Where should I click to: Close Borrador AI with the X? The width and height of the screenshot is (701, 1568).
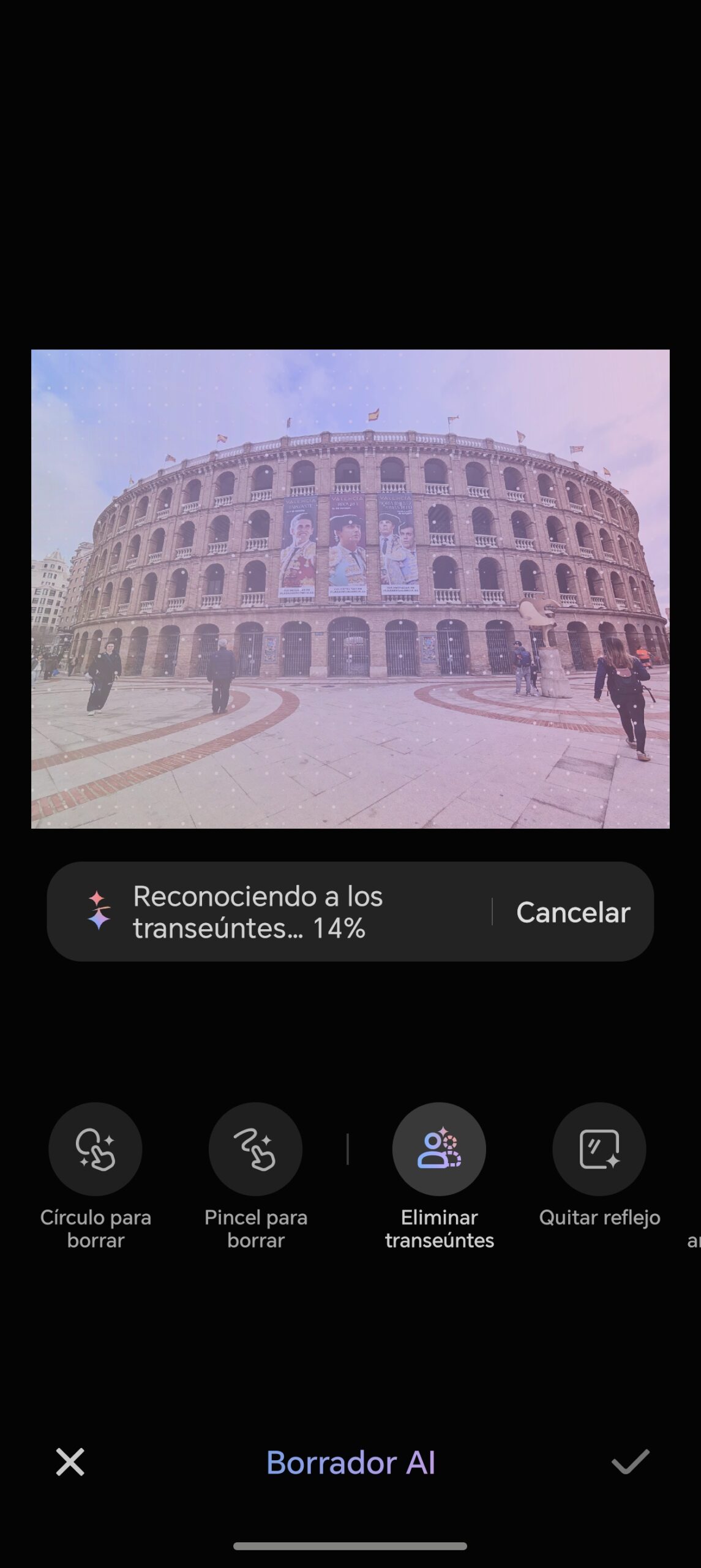click(x=70, y=1463)
